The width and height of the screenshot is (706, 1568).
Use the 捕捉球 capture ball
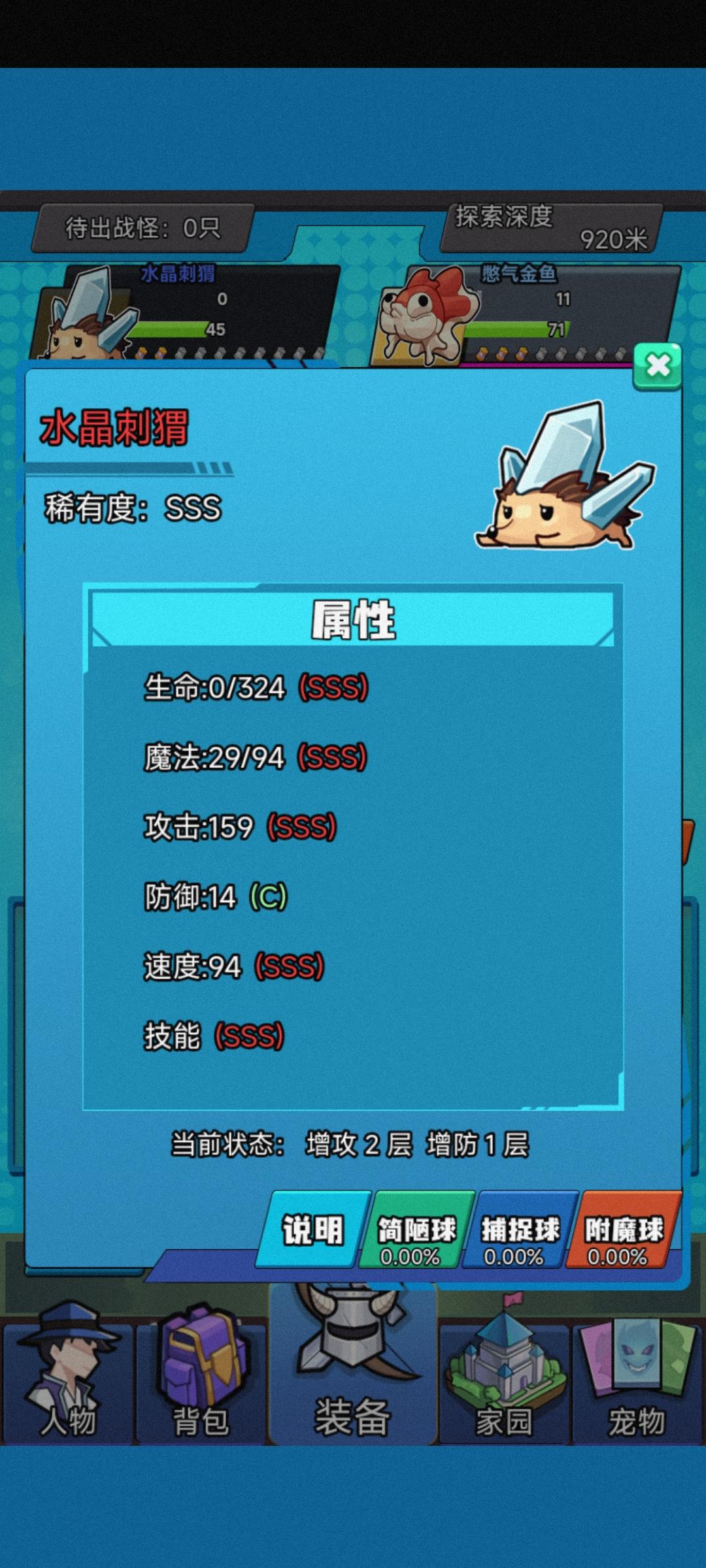pos(520,1230)
